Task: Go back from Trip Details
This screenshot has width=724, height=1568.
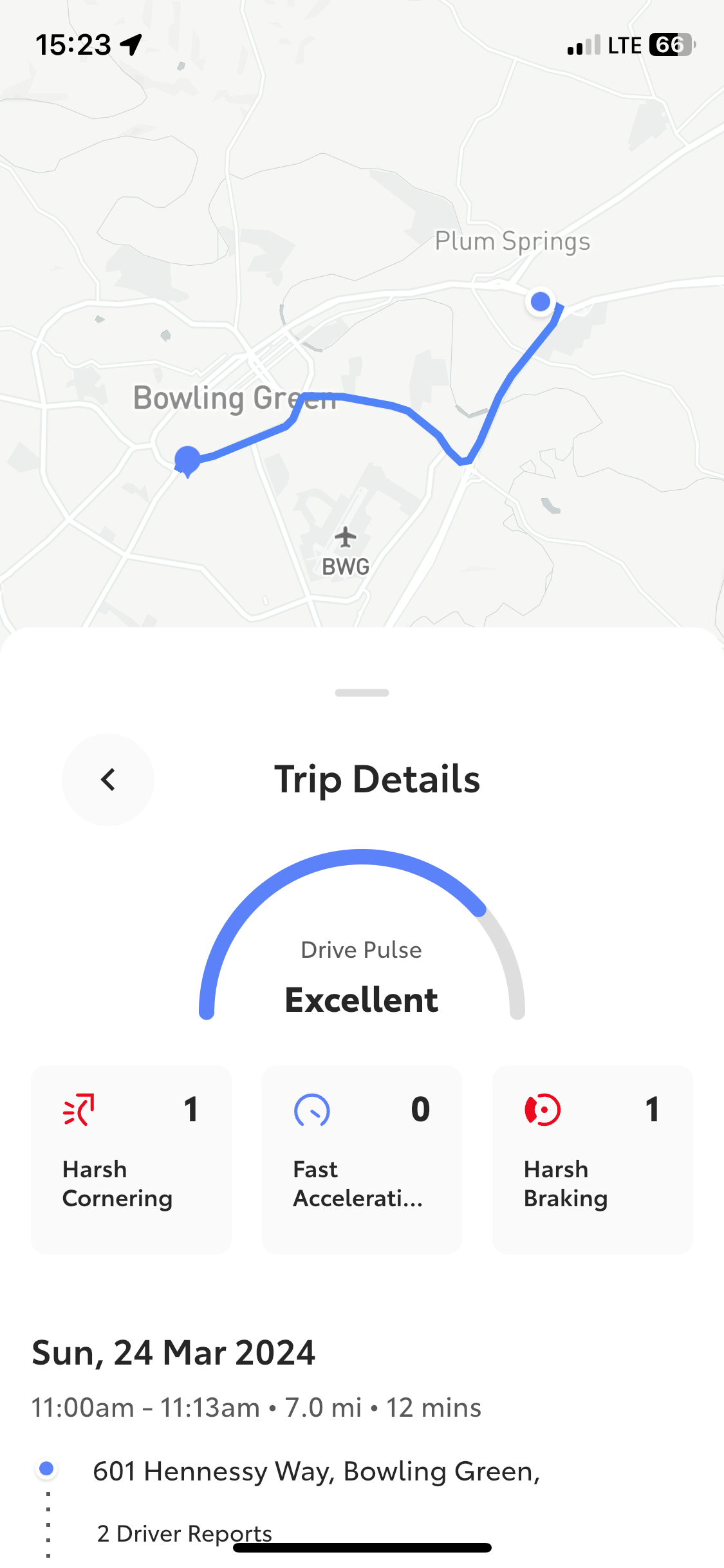Action: click(x=108, y=779)
